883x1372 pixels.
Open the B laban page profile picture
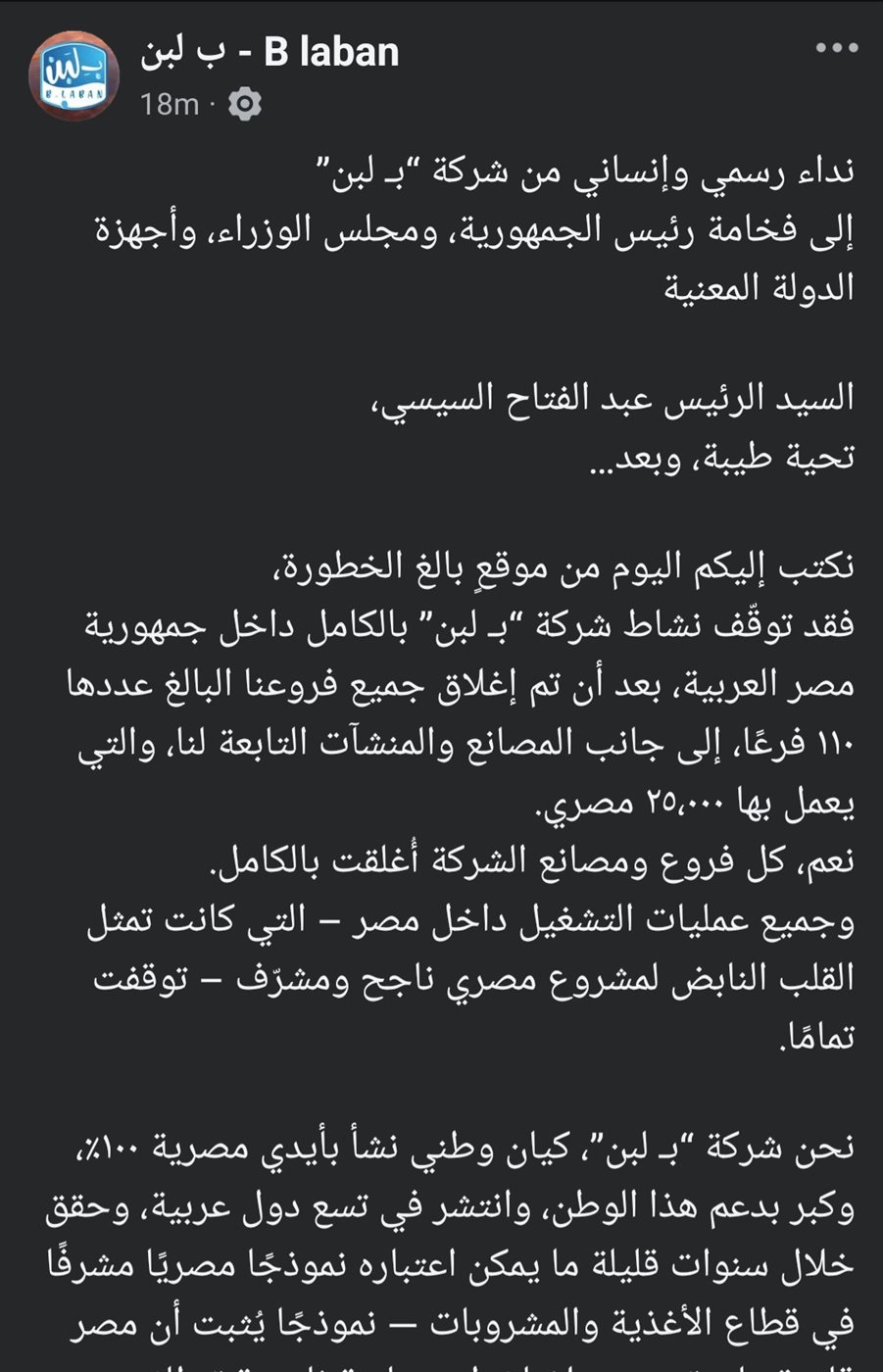(76, 74)
